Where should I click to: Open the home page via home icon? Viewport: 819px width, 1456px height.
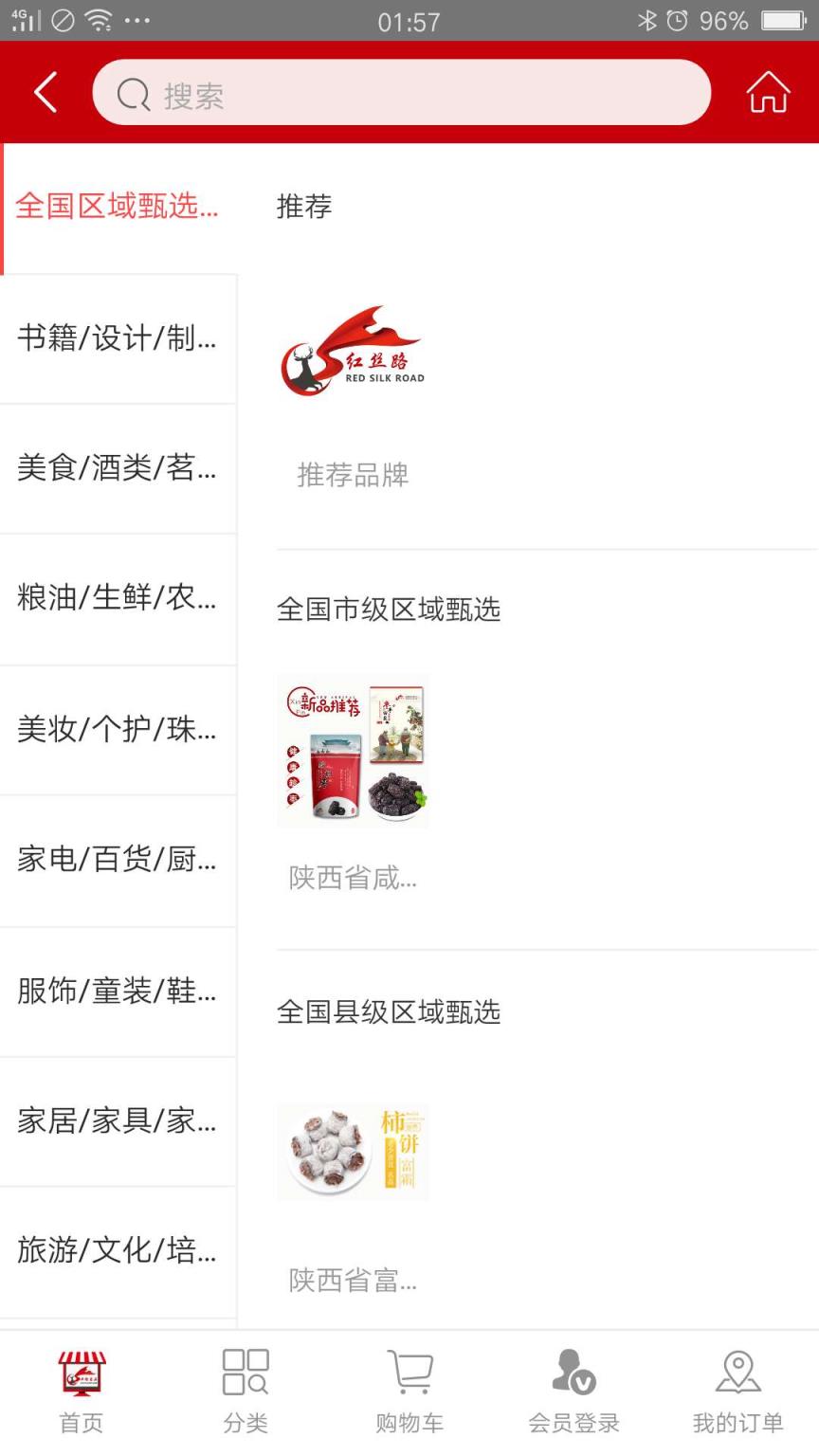768,92
